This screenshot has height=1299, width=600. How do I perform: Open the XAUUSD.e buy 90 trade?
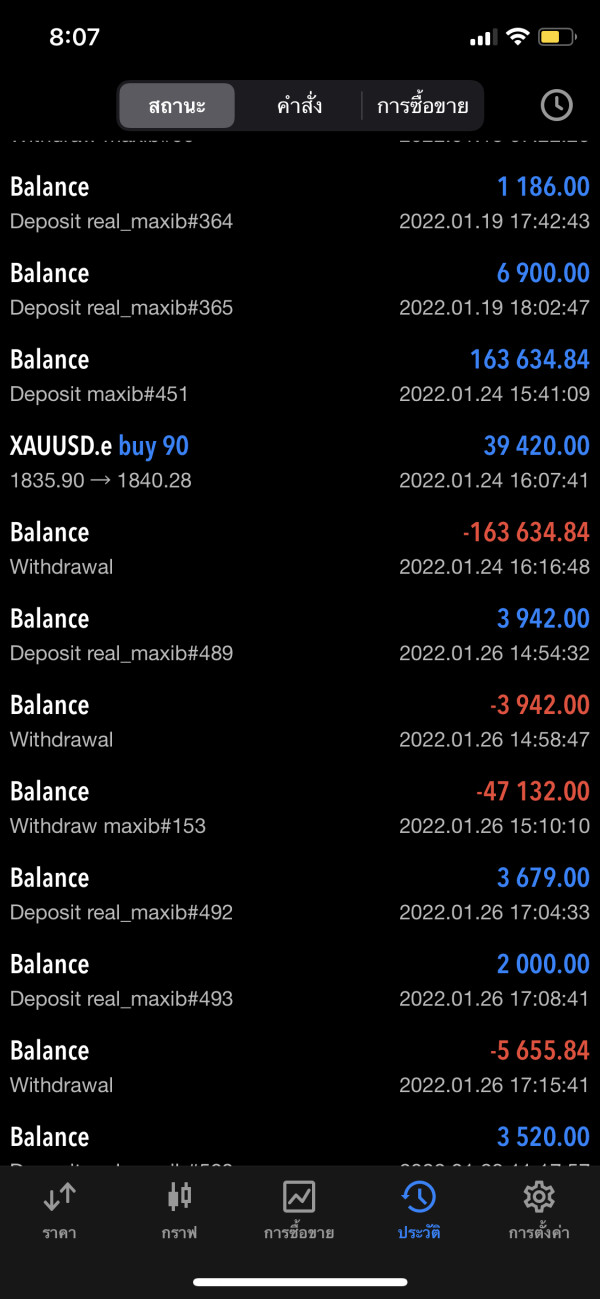(x=300, y=461)
